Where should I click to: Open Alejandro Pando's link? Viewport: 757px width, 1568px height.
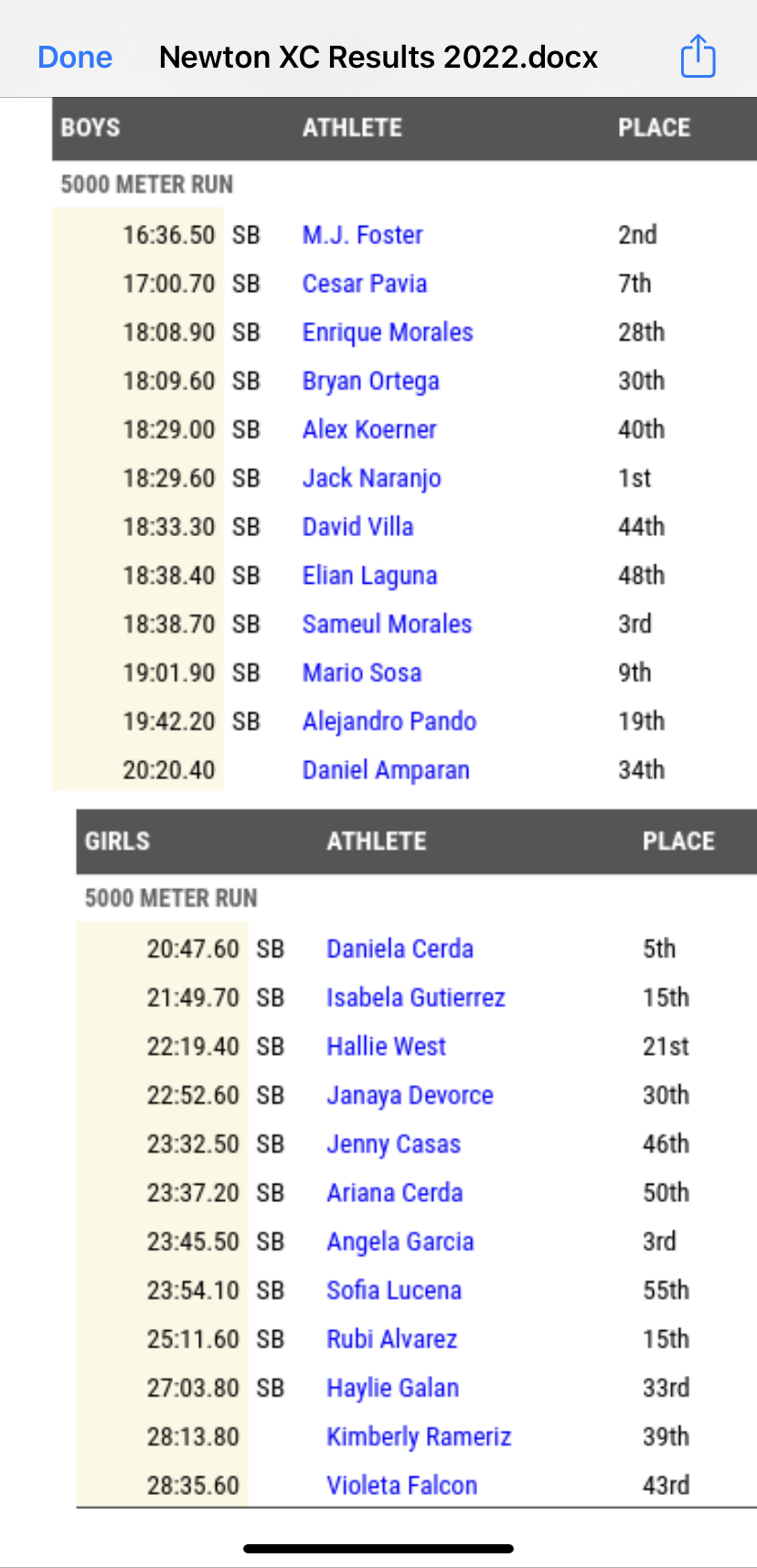[389, 721]
